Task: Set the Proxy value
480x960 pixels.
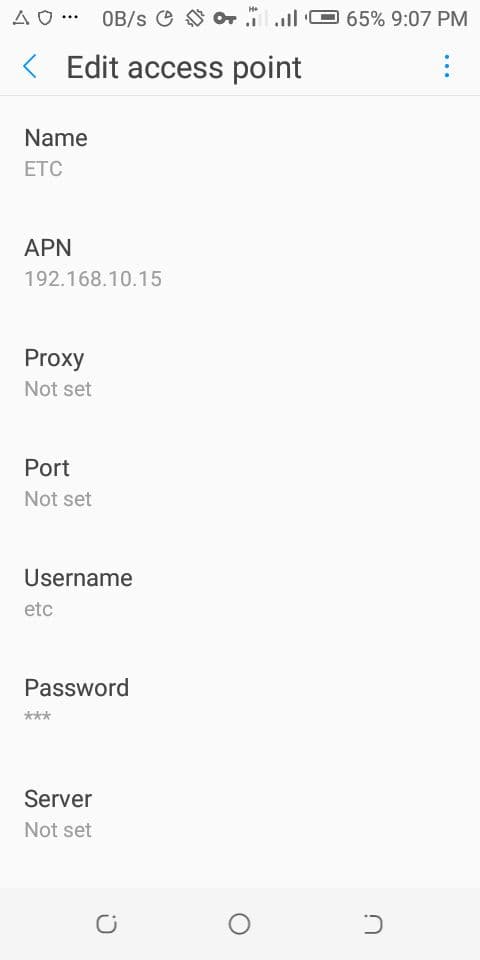Action: click(240, 373)
